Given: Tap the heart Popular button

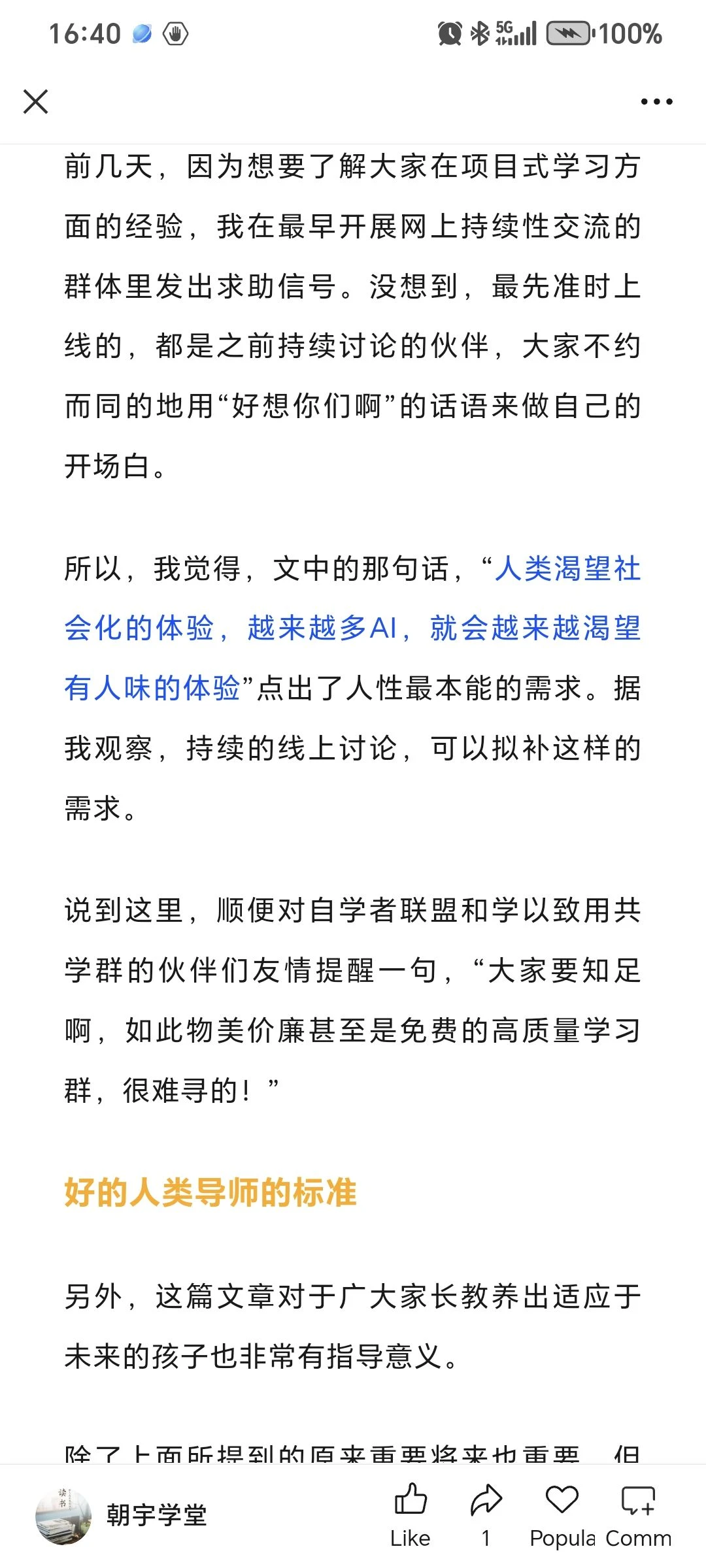Looking at the screenshot, I should 562,1515.
